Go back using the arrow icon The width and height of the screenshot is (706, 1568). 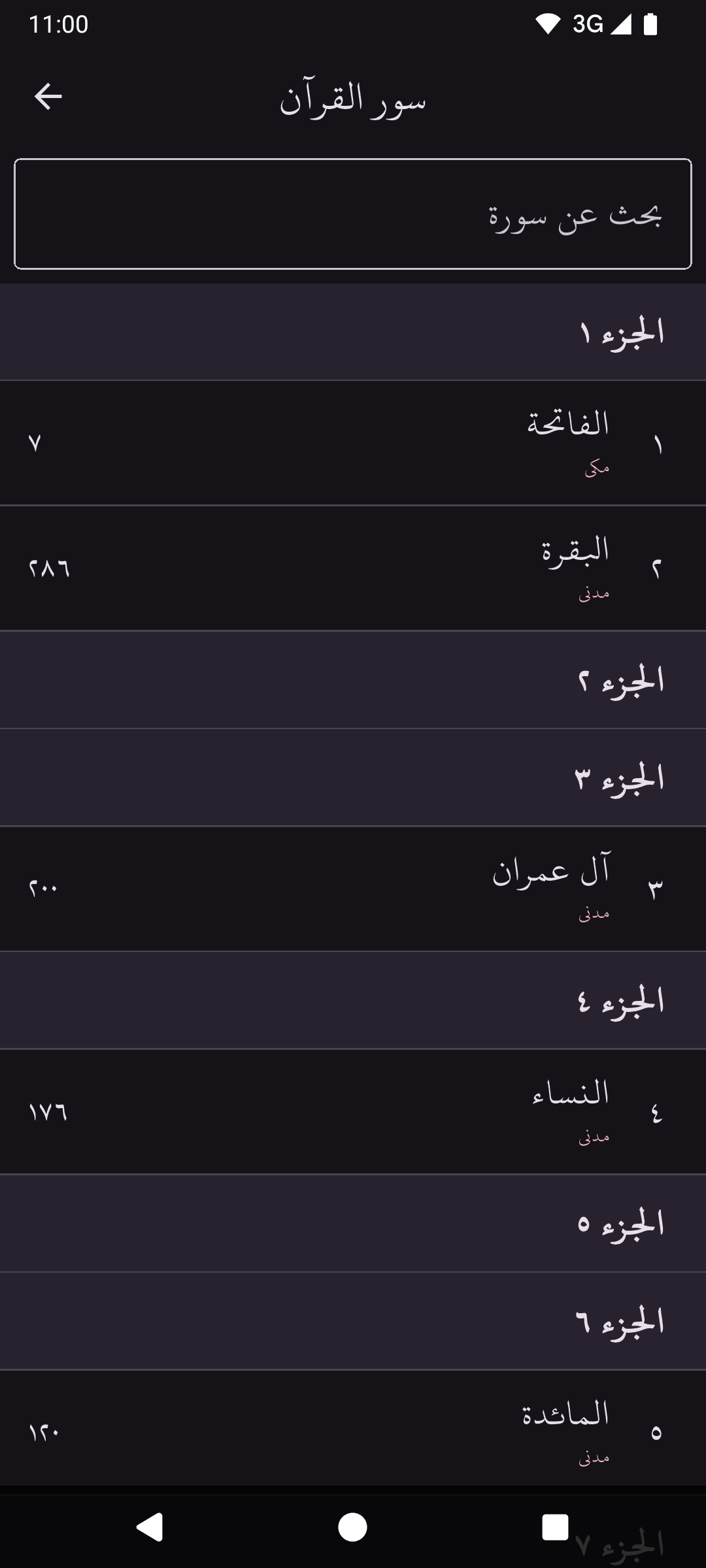[x=48, y=97]
